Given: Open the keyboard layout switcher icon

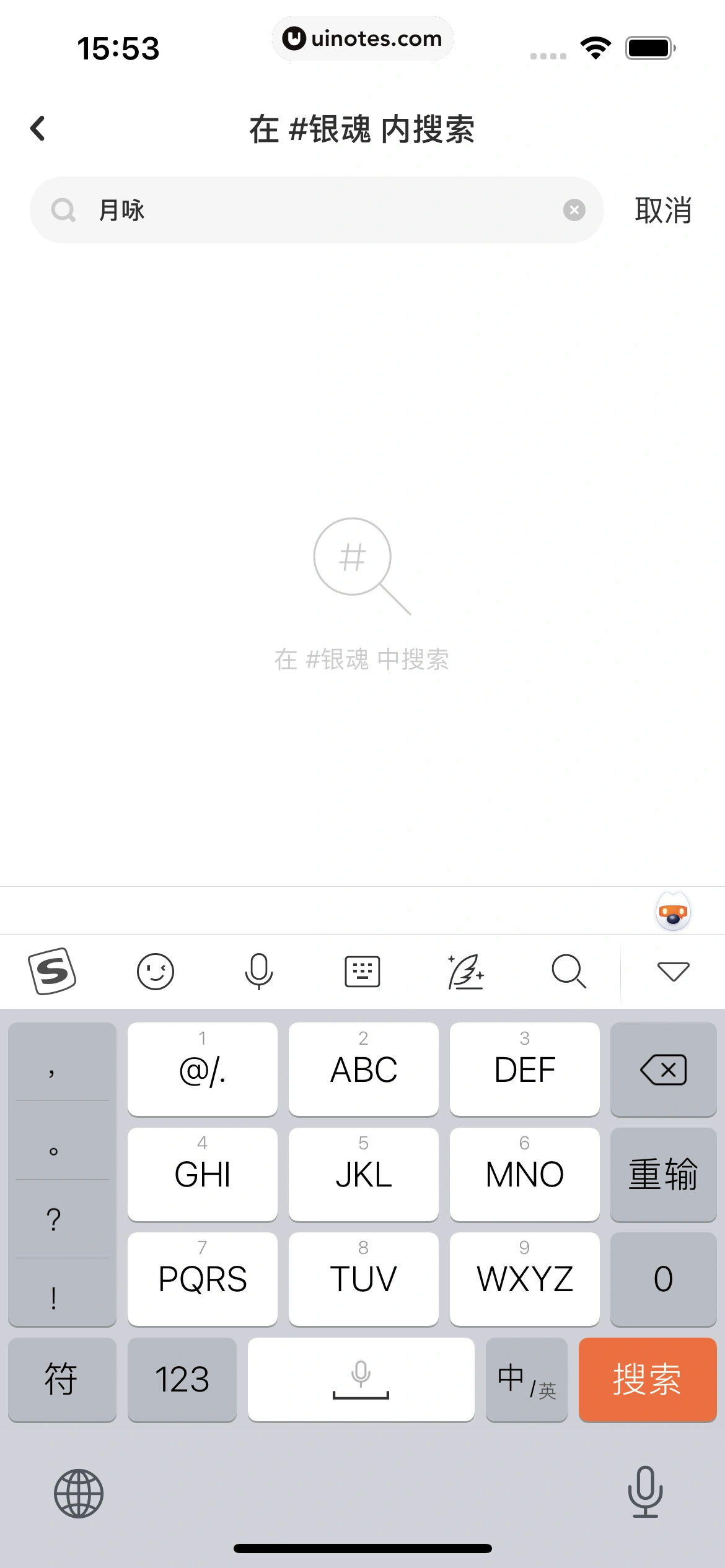Looking at the screenshot, I should (362, 971).
